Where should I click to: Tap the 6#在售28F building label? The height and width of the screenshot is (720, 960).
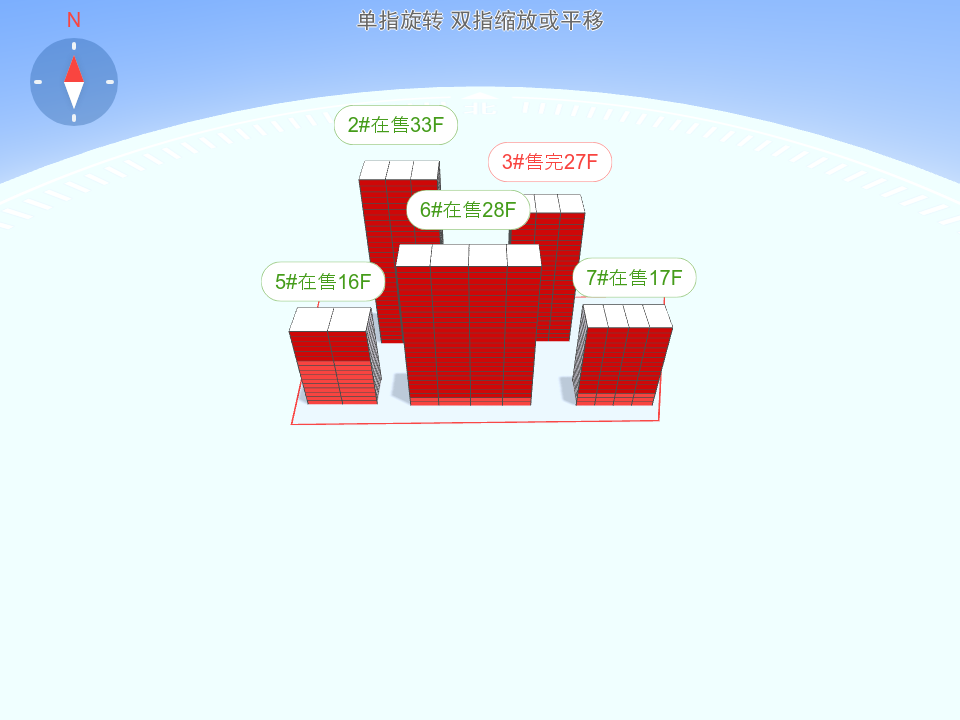click(468, 210)
